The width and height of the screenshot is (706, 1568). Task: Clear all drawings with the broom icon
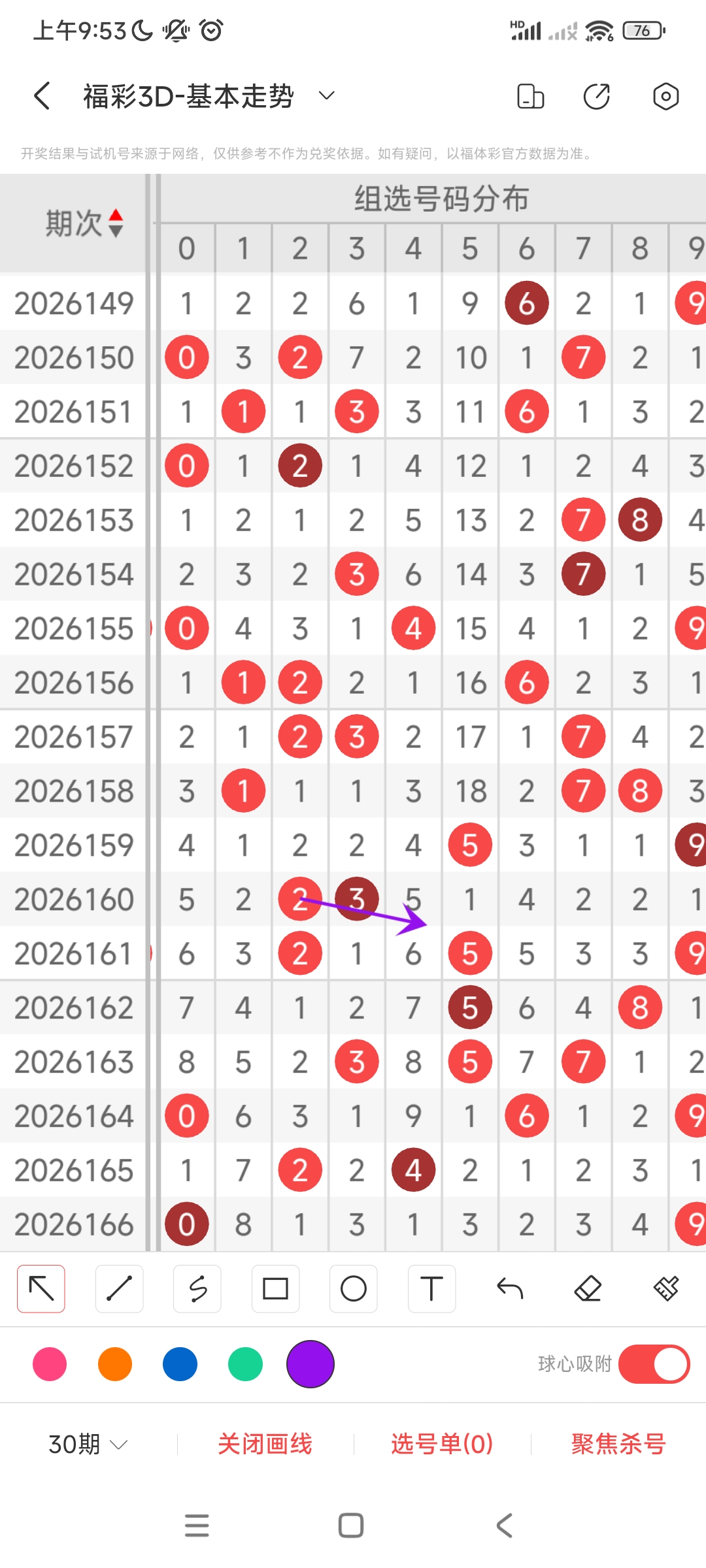tap(666, 1288)
